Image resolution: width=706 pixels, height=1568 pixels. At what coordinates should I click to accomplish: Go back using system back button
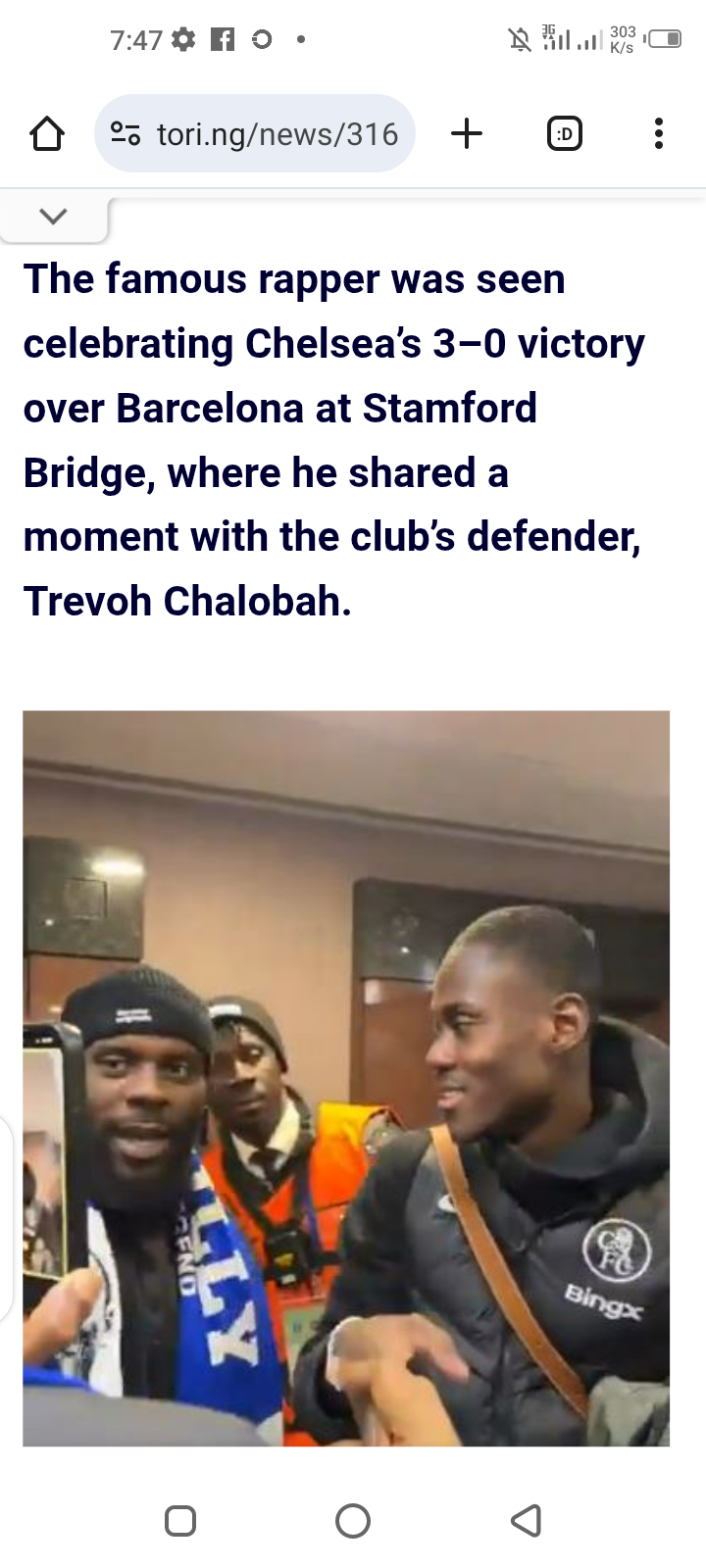point(527,1520)
